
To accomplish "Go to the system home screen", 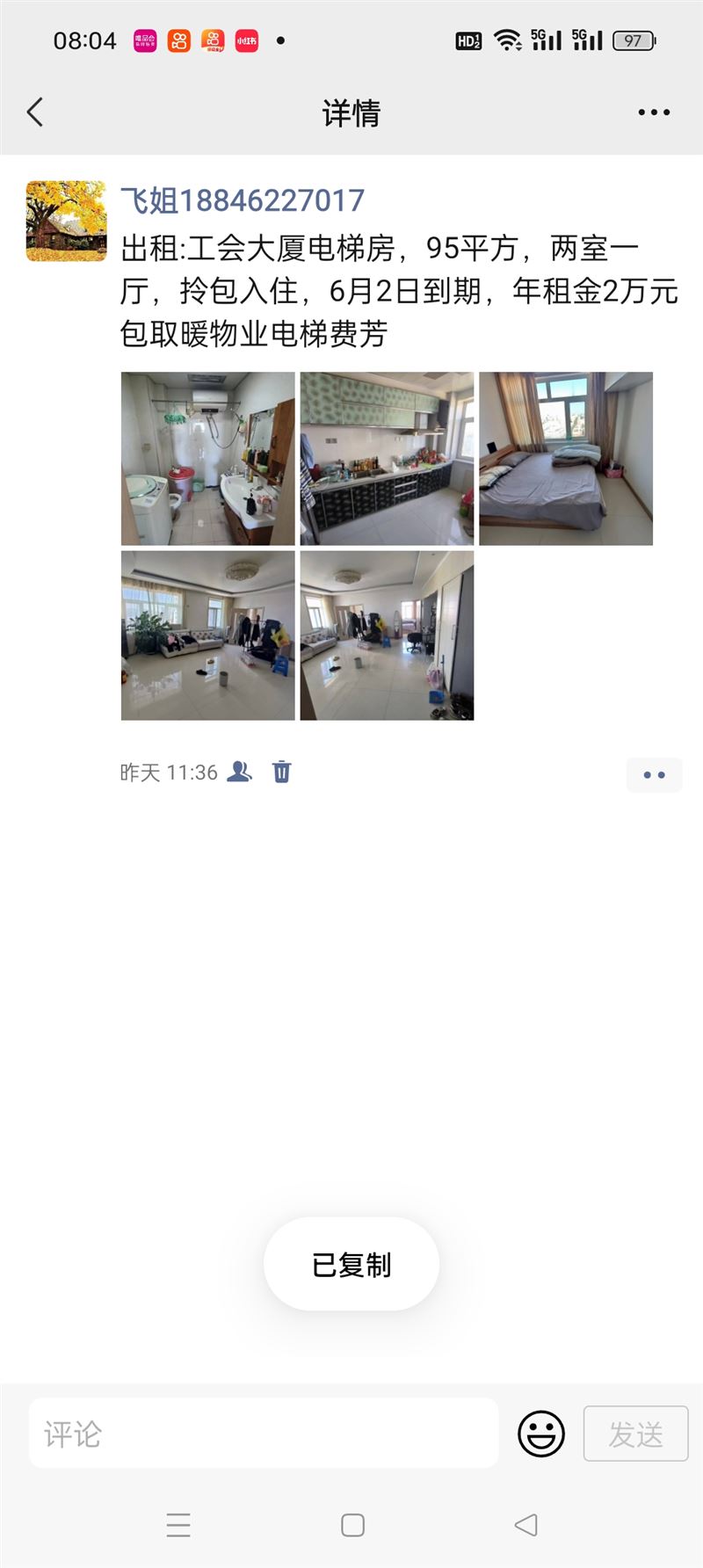I will 352,1525.
